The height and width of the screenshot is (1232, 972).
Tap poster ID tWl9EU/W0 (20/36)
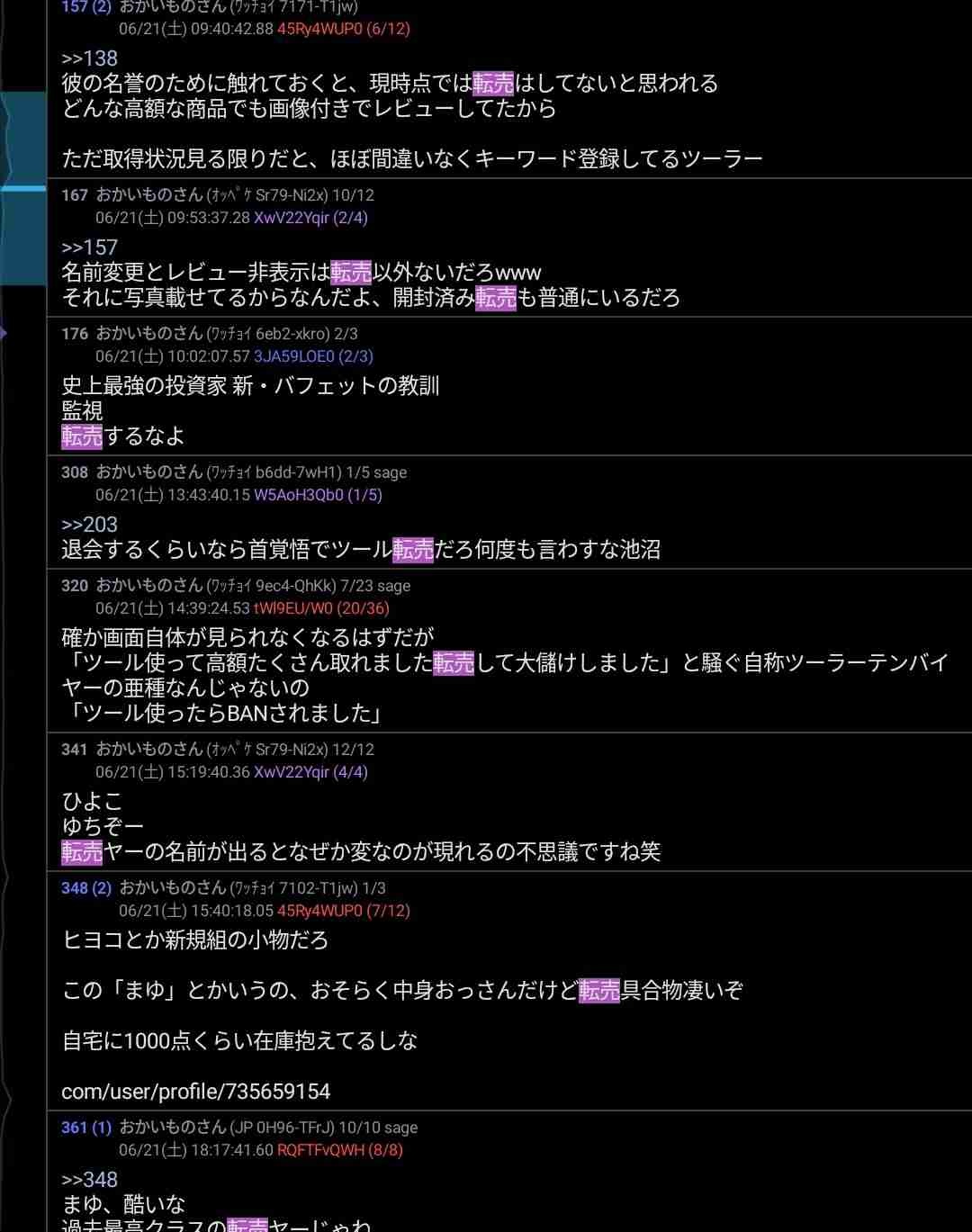[321, 608]
